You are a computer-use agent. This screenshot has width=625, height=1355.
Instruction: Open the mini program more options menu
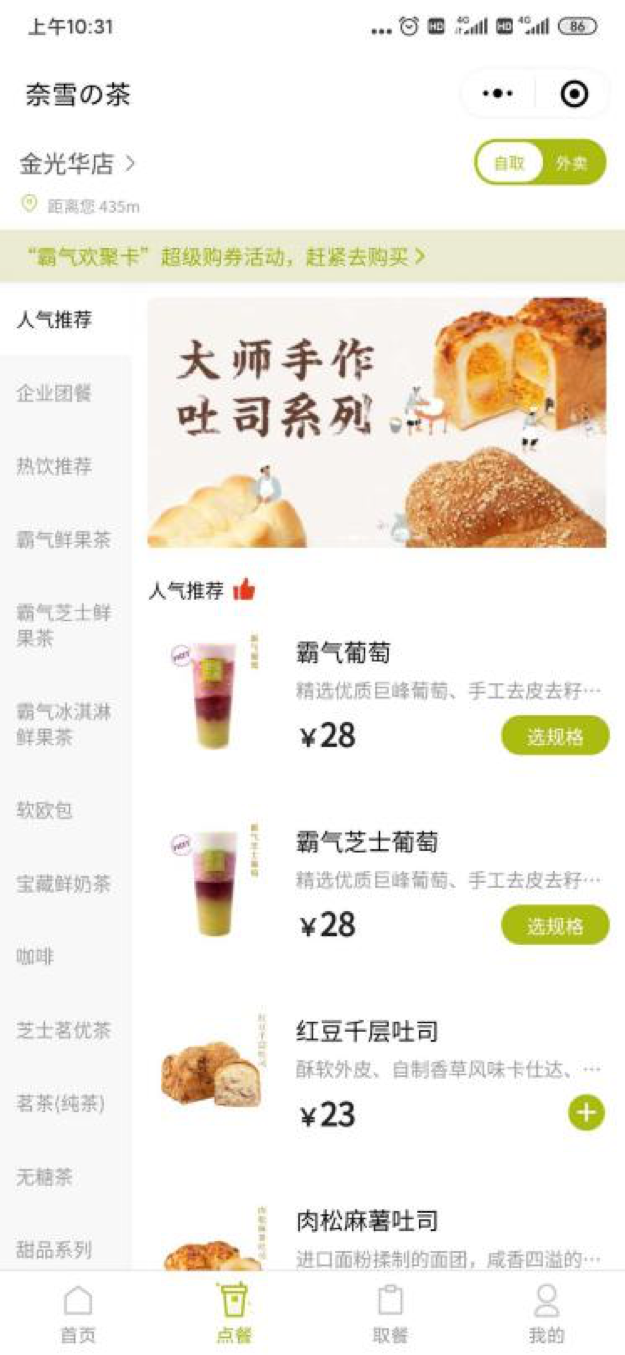(498, 94)
